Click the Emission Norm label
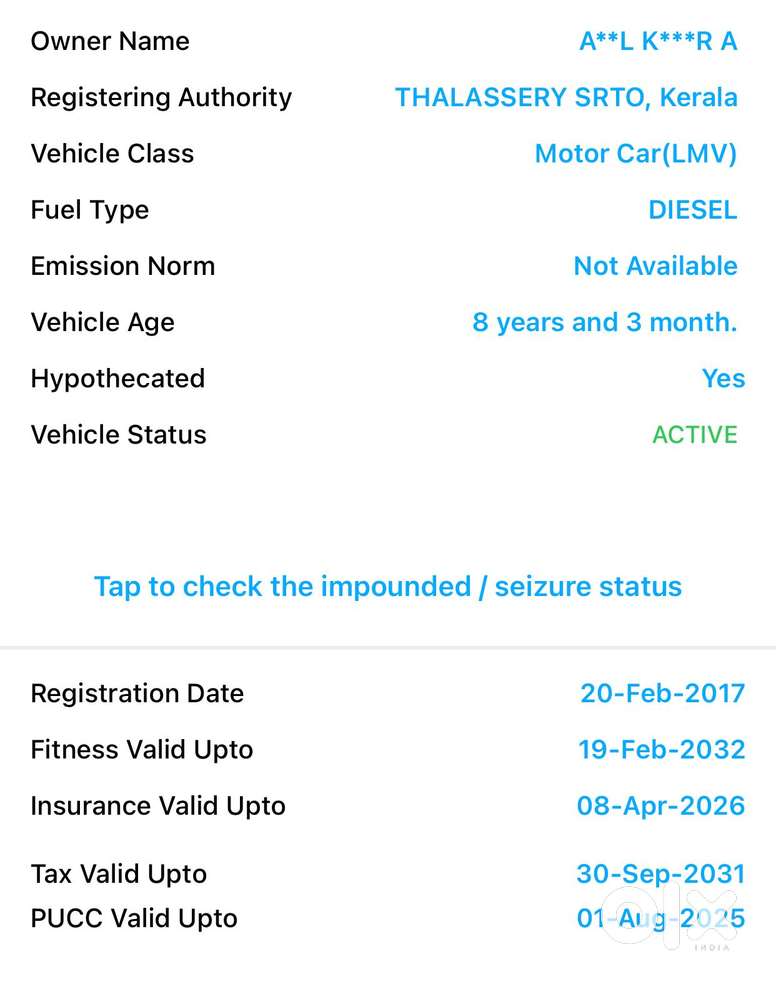This screenshot has width=776, height=999. click(122, 266)
